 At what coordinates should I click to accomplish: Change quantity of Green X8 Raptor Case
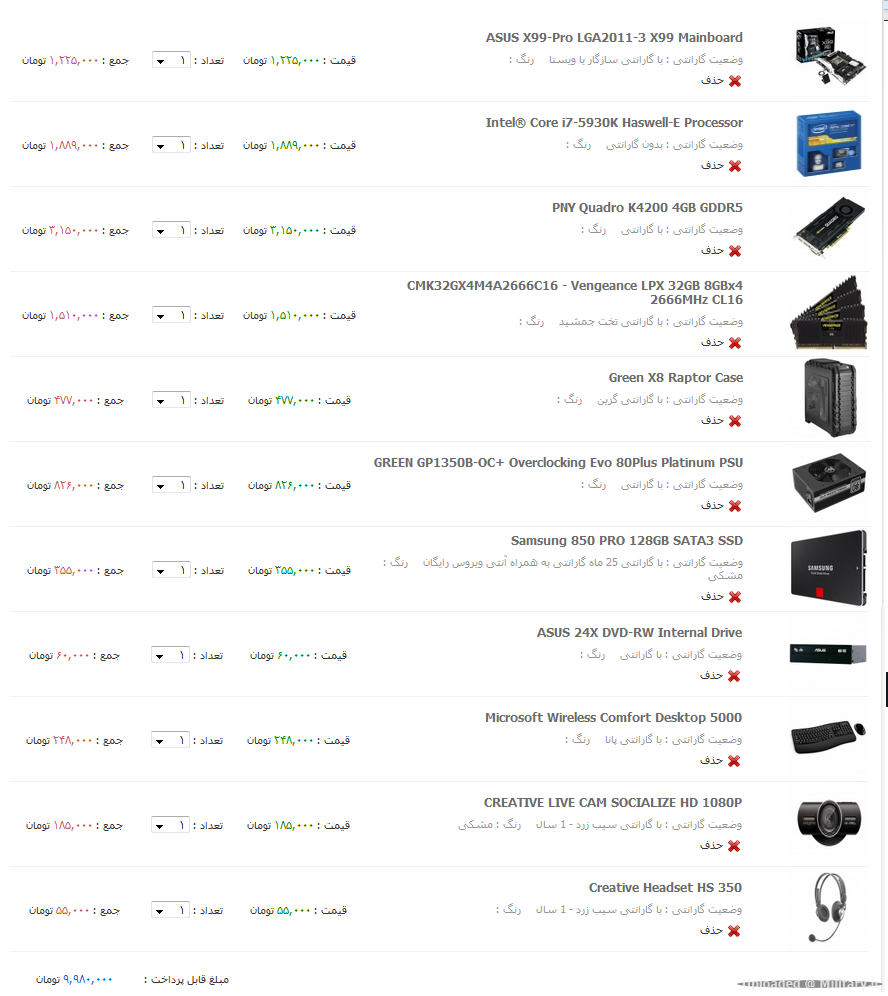point(171,400)
